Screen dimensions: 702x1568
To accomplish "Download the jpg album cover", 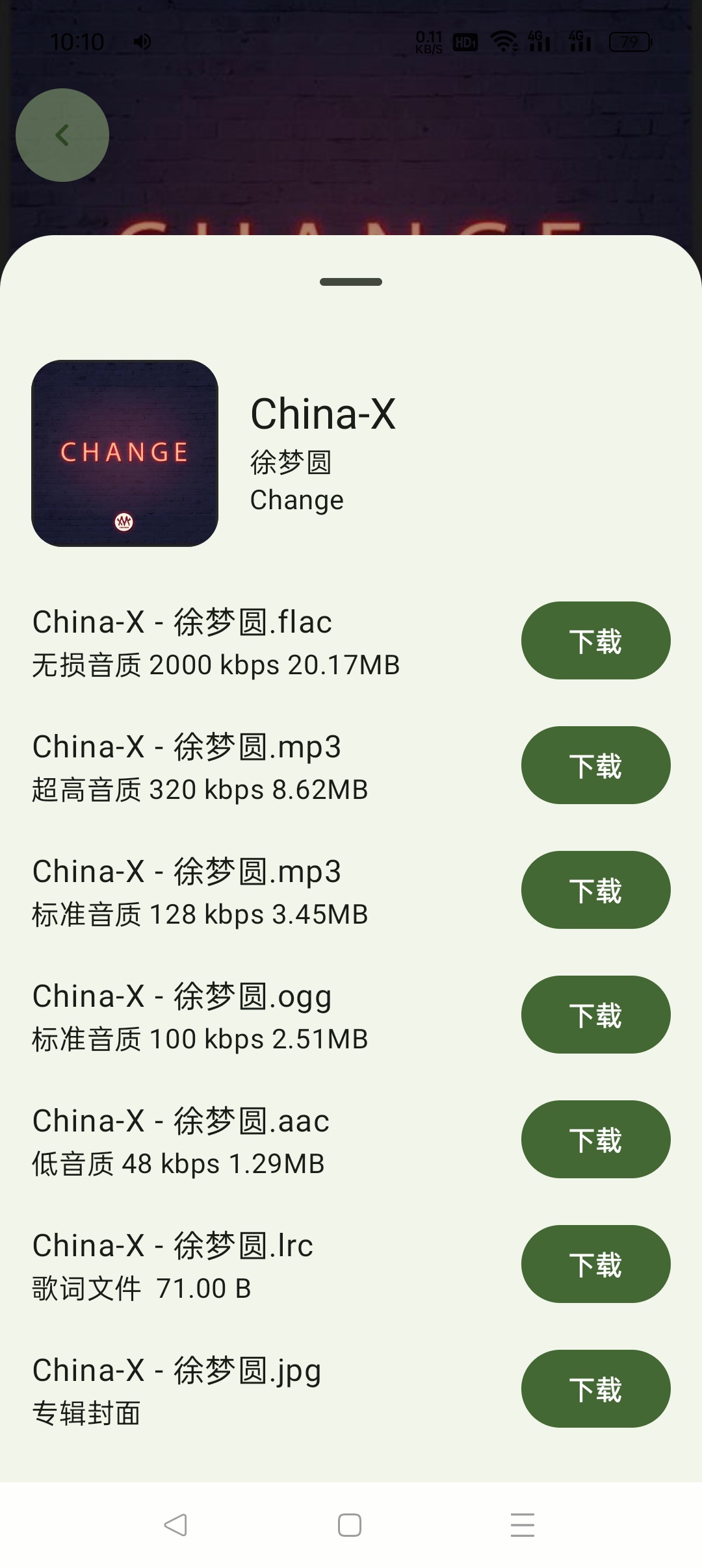I will [x=595, y=1389].
